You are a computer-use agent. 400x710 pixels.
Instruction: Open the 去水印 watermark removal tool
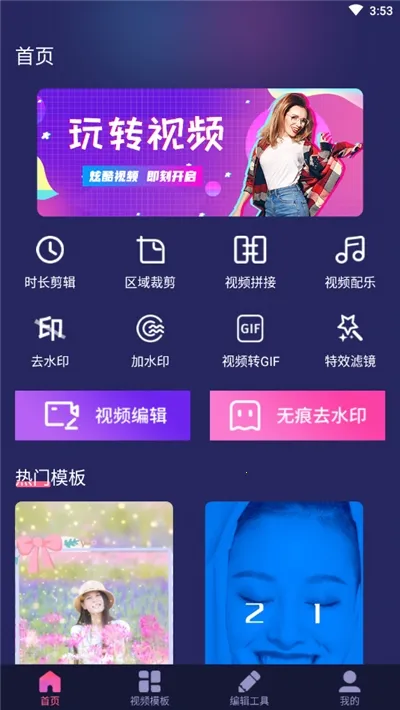[50, 341]
